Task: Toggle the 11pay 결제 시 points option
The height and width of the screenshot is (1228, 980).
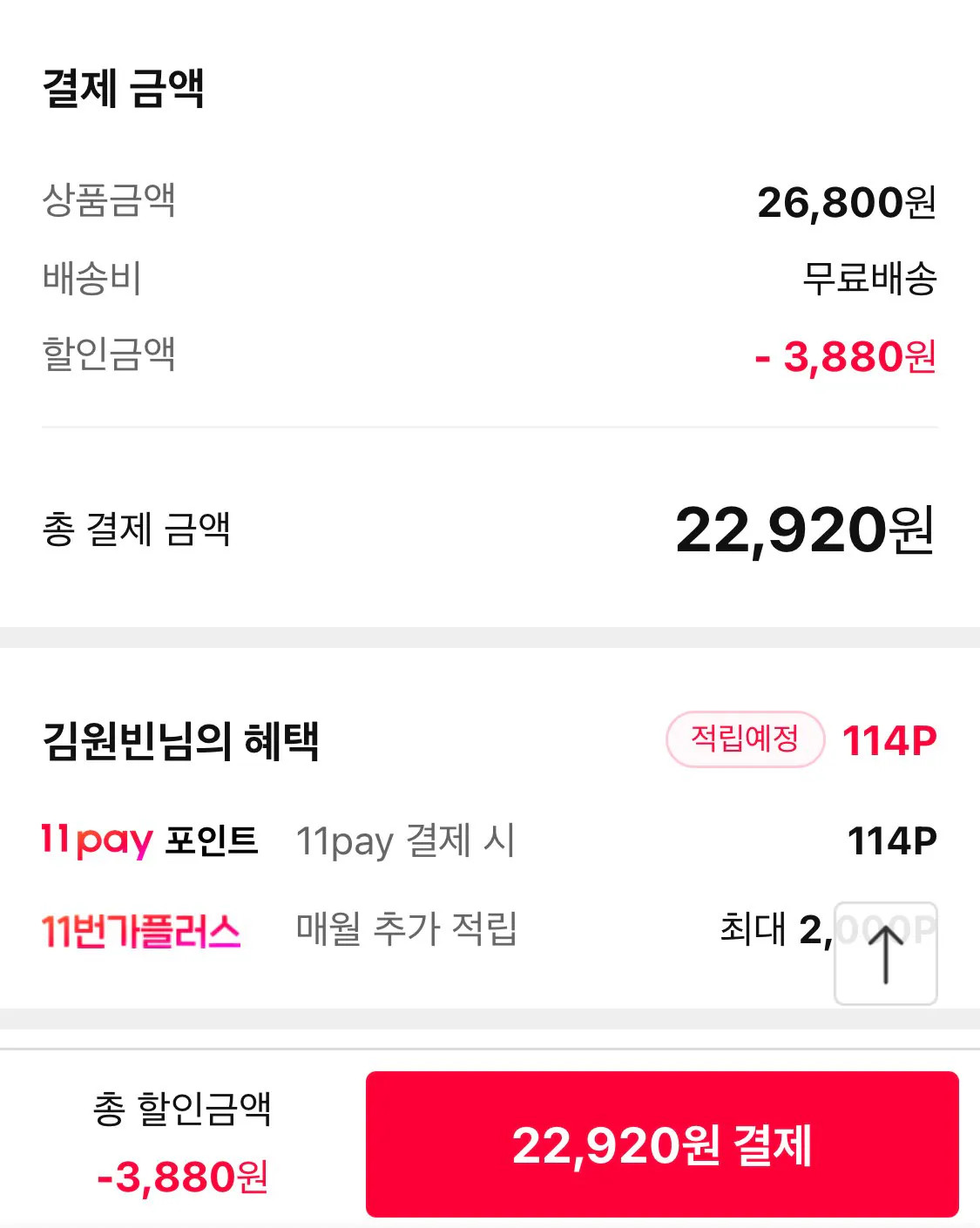Action: (x=406, y=839)
